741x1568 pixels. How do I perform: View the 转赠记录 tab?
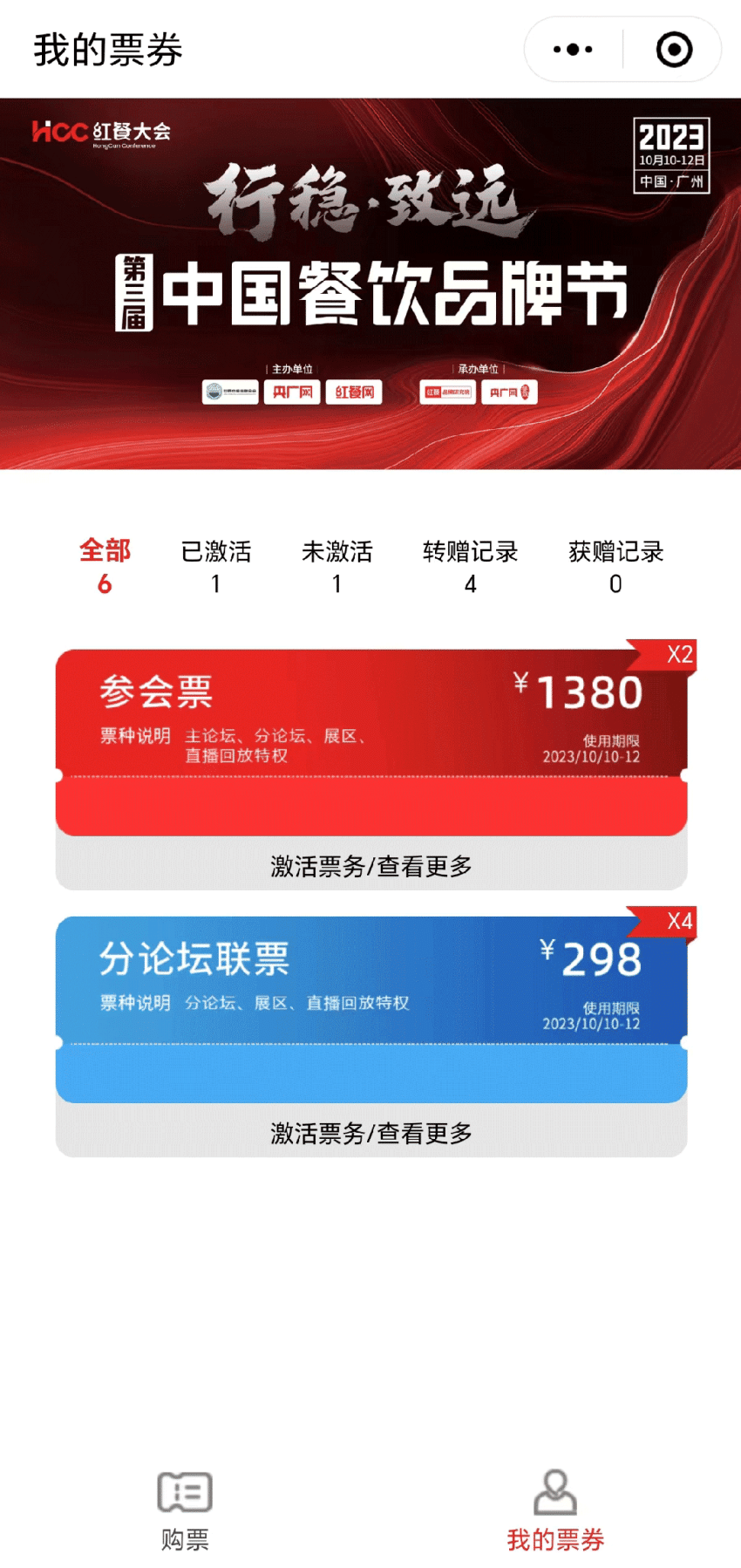coord(470,566)
